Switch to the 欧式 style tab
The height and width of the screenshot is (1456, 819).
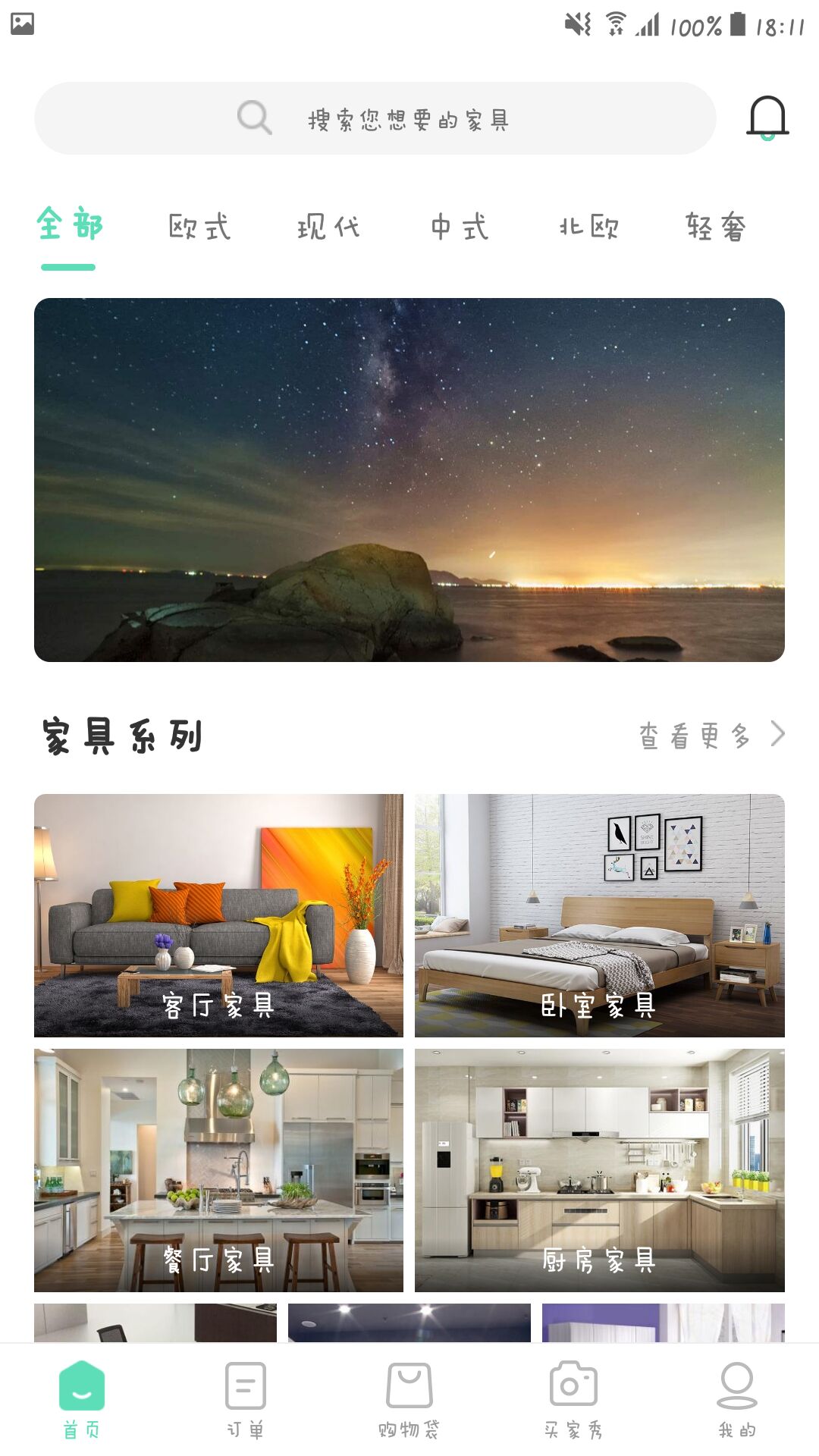199,227
